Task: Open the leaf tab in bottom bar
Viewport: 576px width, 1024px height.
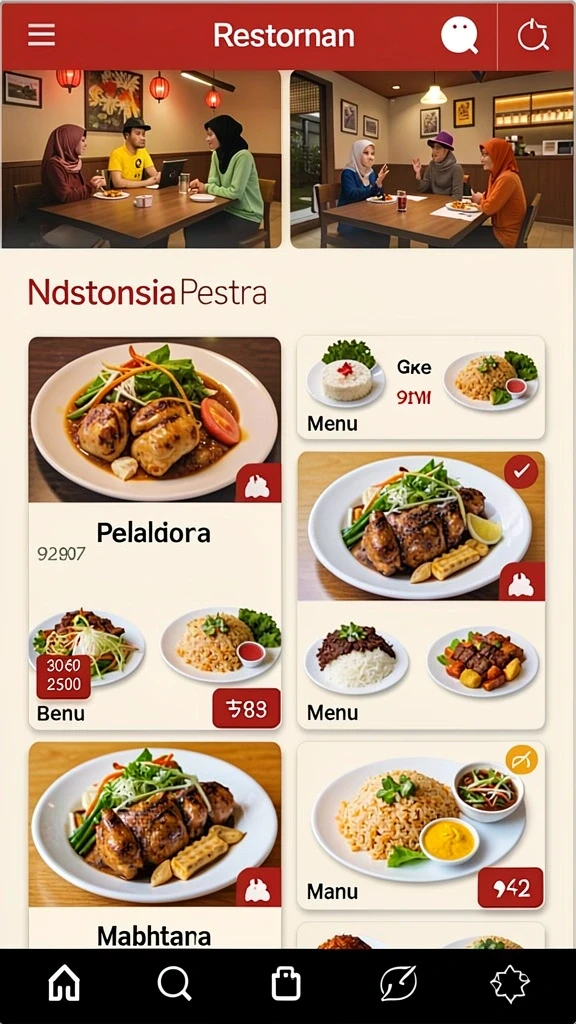Action: point(398,984)
